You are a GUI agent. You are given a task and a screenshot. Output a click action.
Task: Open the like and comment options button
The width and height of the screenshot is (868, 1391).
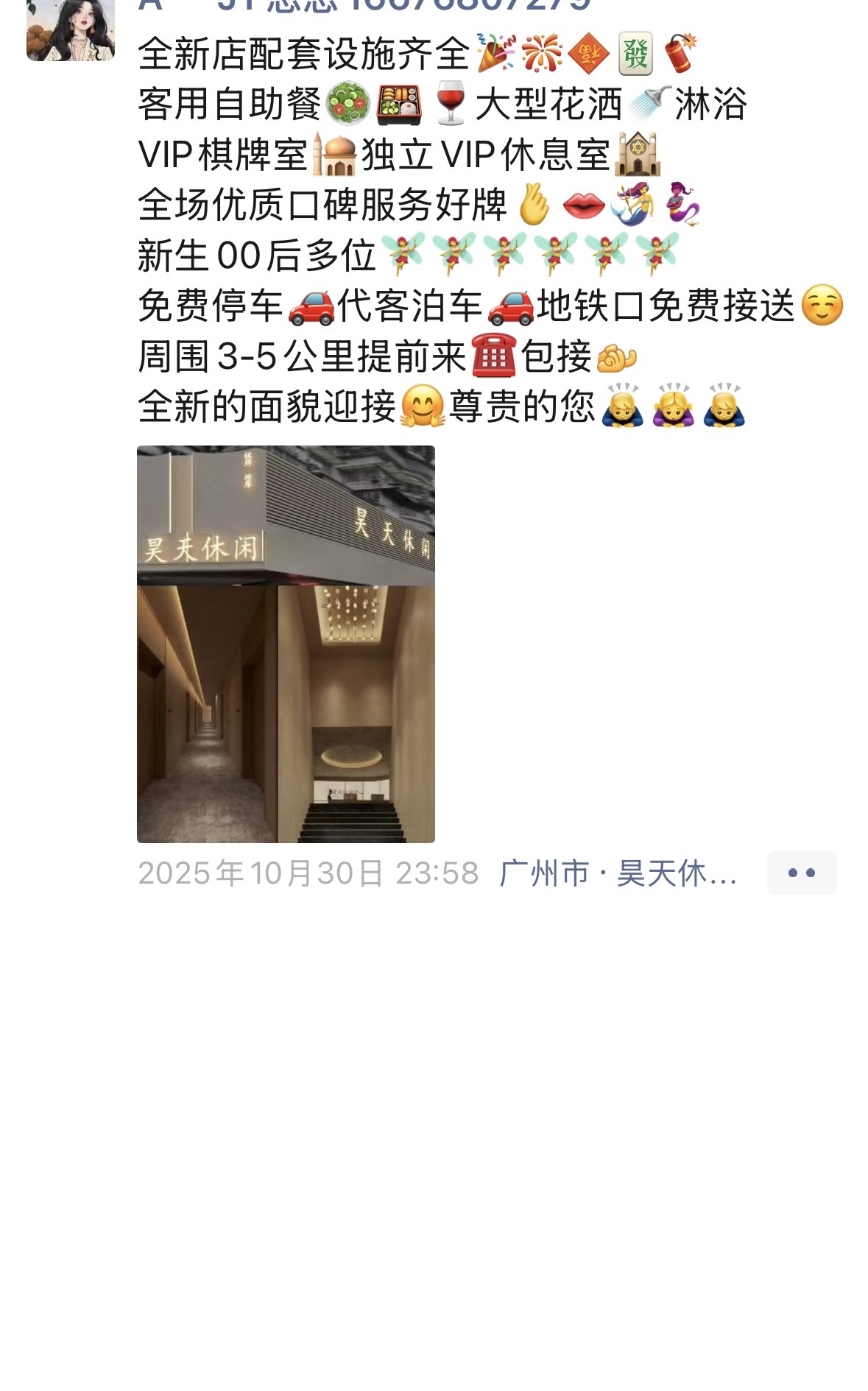801,873
